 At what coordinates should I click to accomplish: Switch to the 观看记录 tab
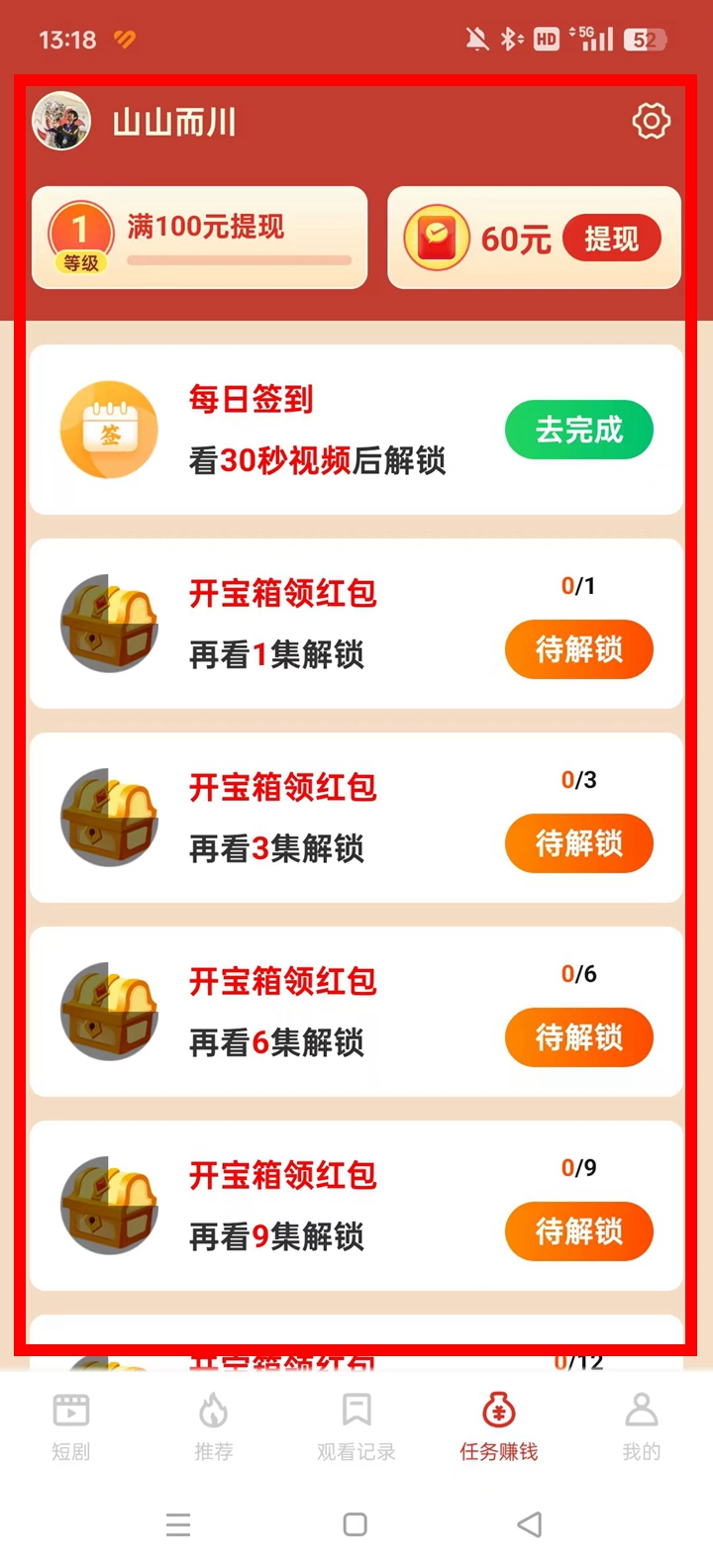pyautogui.click(x=356, y=1425)
